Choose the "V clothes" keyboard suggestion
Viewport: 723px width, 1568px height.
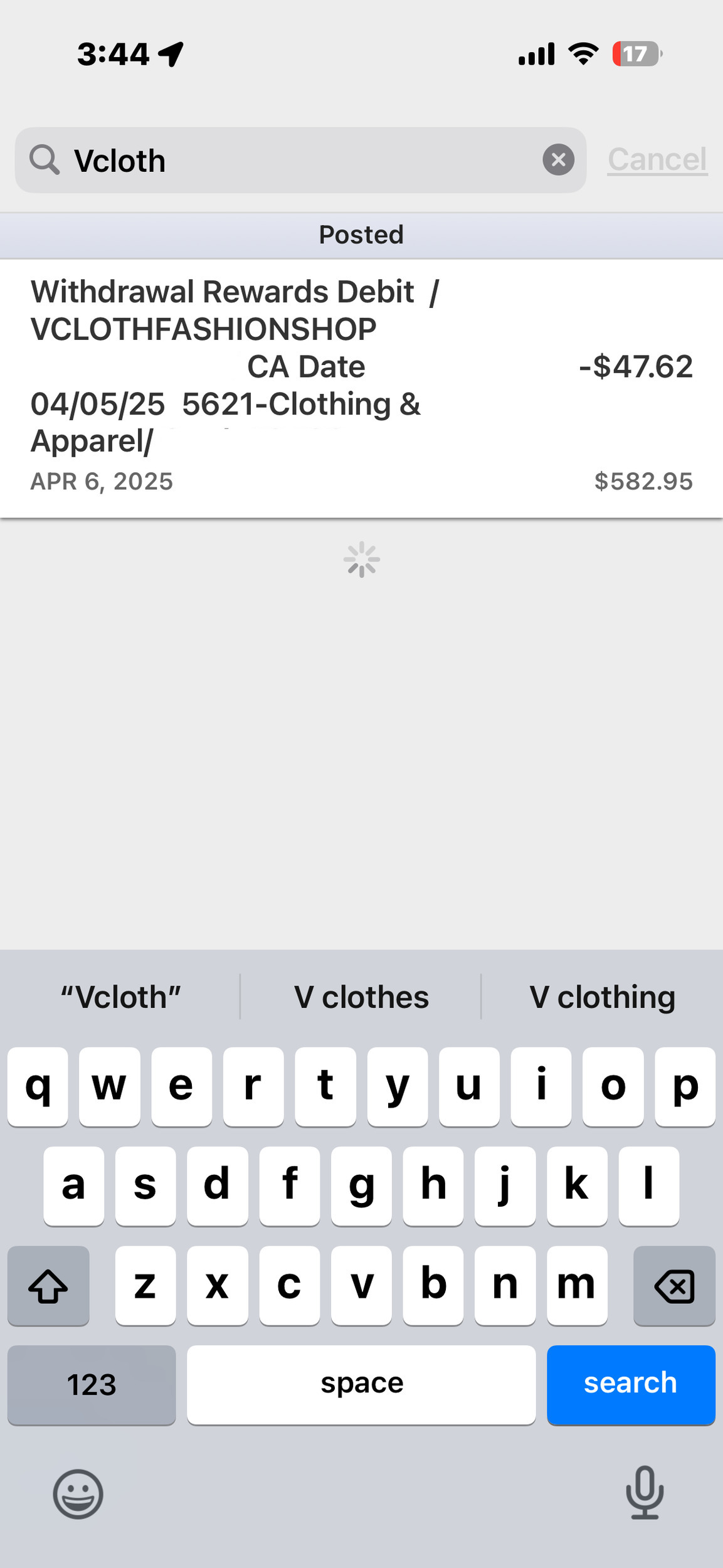click(361, 997)
